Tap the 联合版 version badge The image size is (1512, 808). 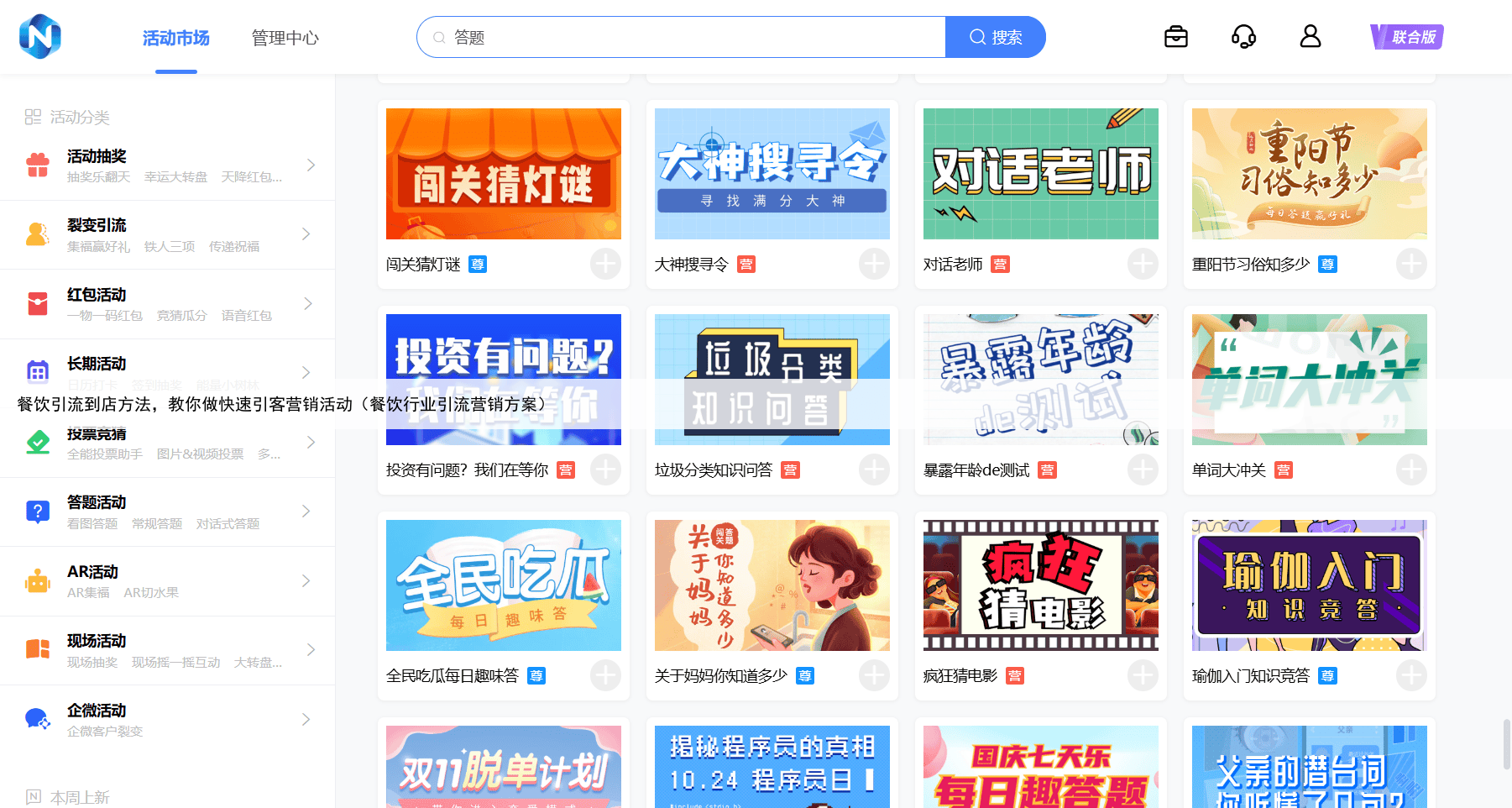pos(1406,37)
